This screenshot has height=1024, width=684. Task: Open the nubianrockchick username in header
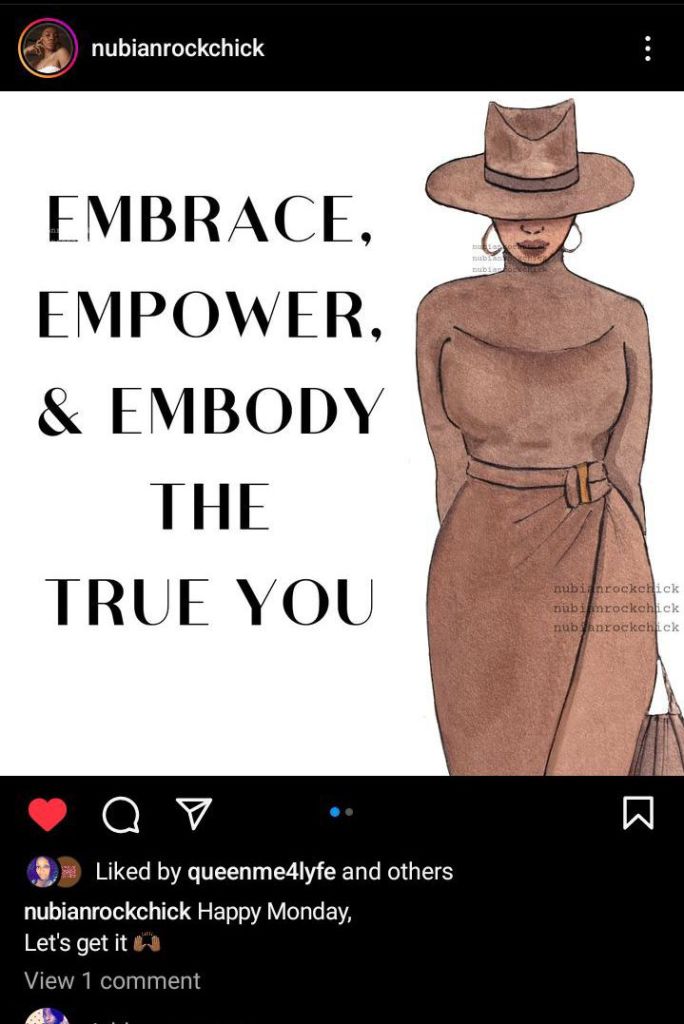pos(177,48)
